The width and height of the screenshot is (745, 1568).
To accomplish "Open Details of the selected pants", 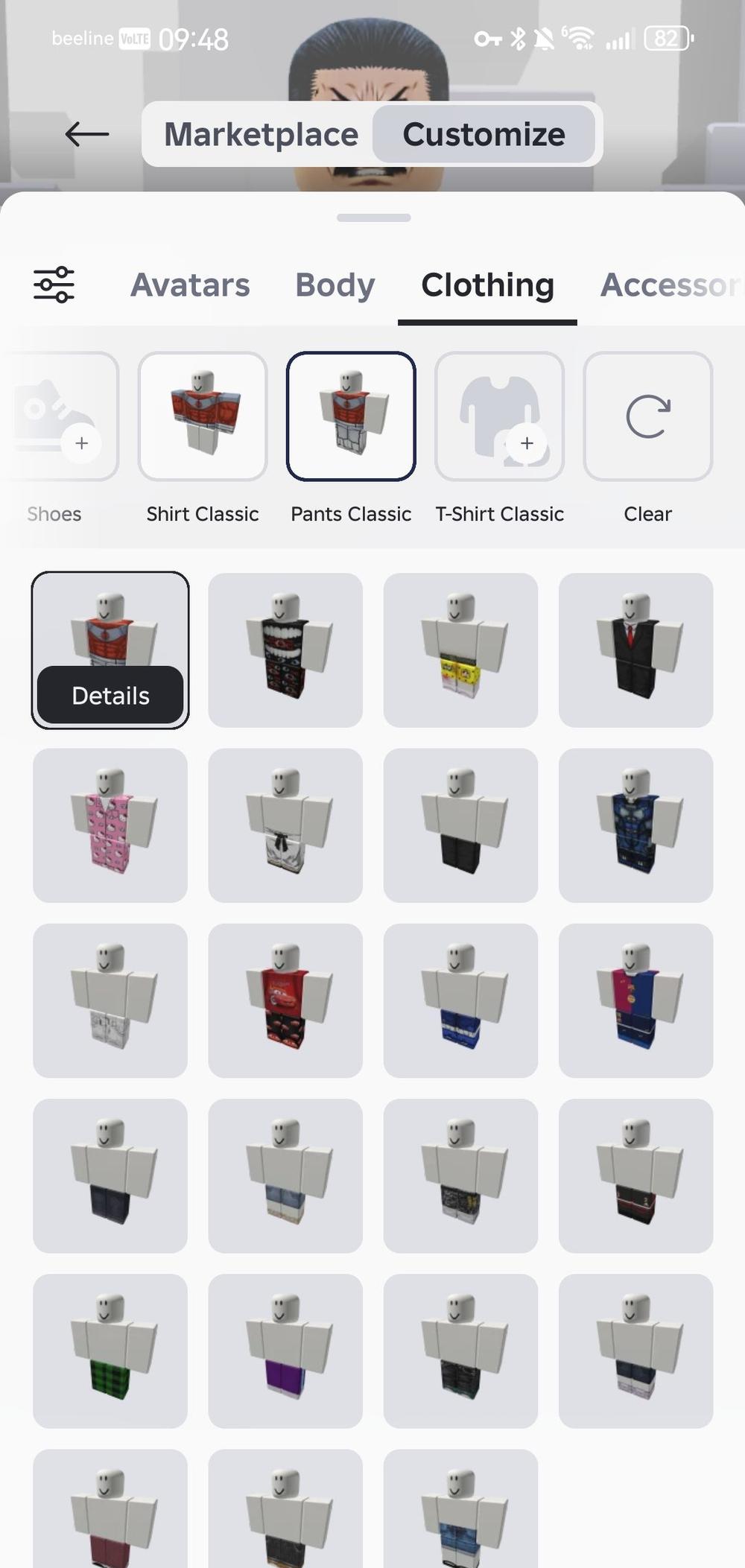I will (x=110, y=696).
